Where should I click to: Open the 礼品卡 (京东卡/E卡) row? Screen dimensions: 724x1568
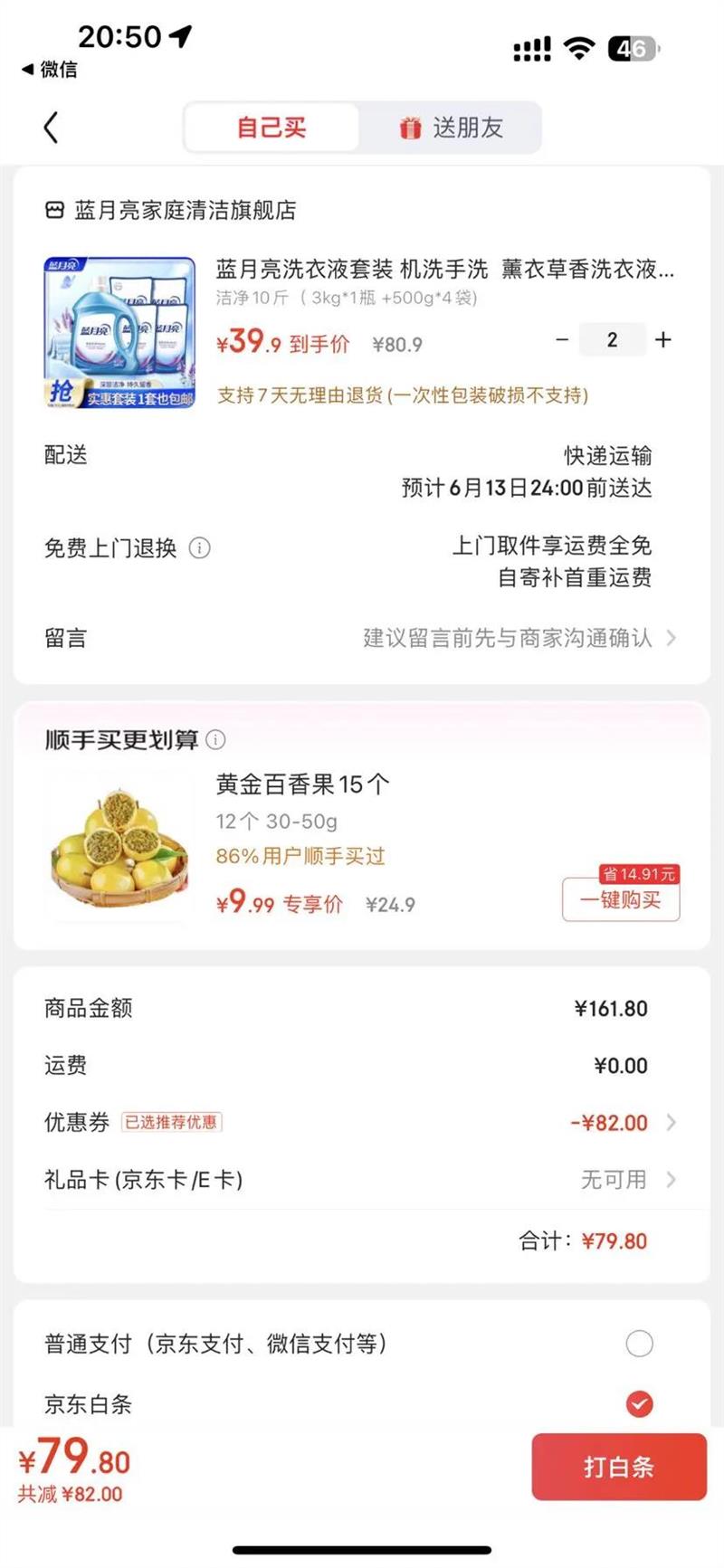click(x=624, y=1180)
